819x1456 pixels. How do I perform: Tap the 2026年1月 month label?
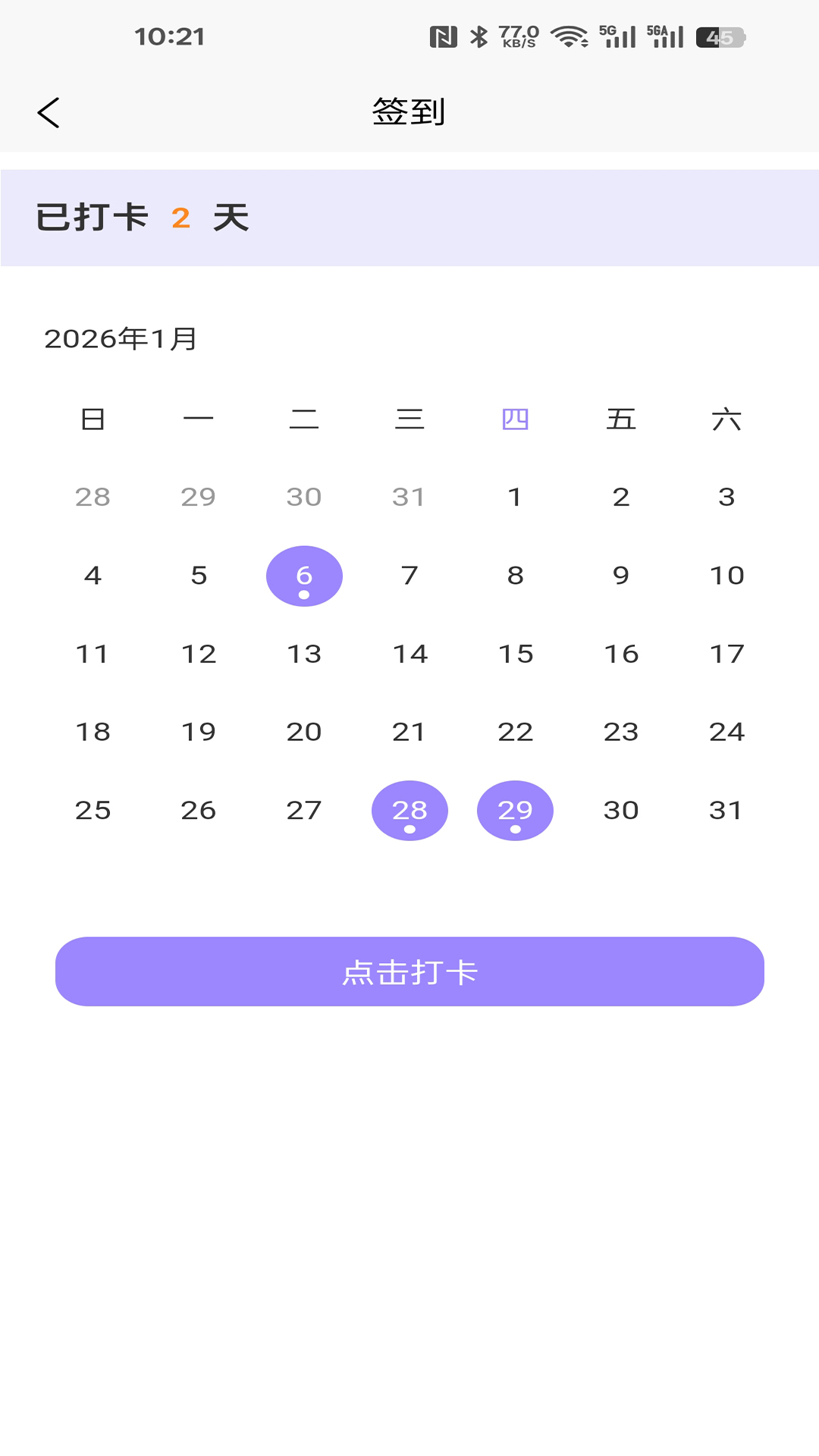pyautogui.click(x=121, y=338)
